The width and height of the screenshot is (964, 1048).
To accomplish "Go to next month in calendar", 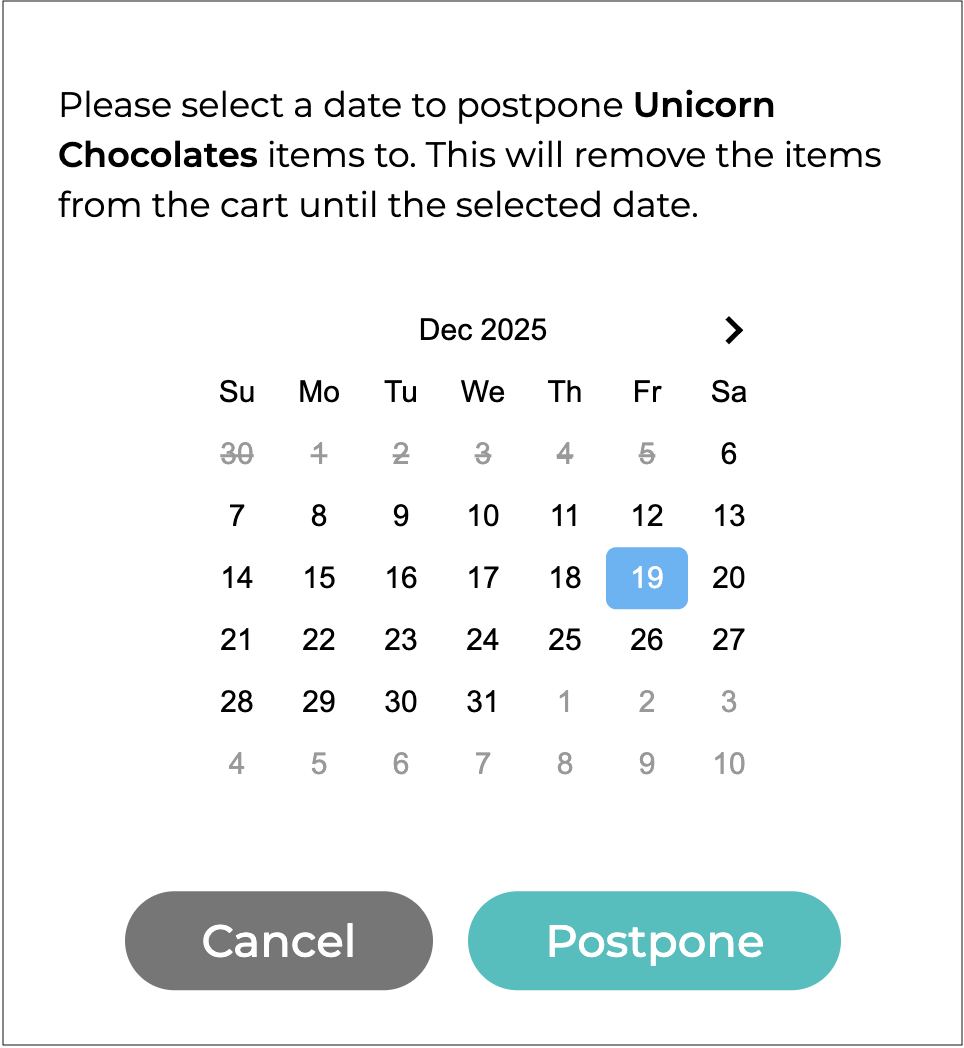I will pos(734,330).
